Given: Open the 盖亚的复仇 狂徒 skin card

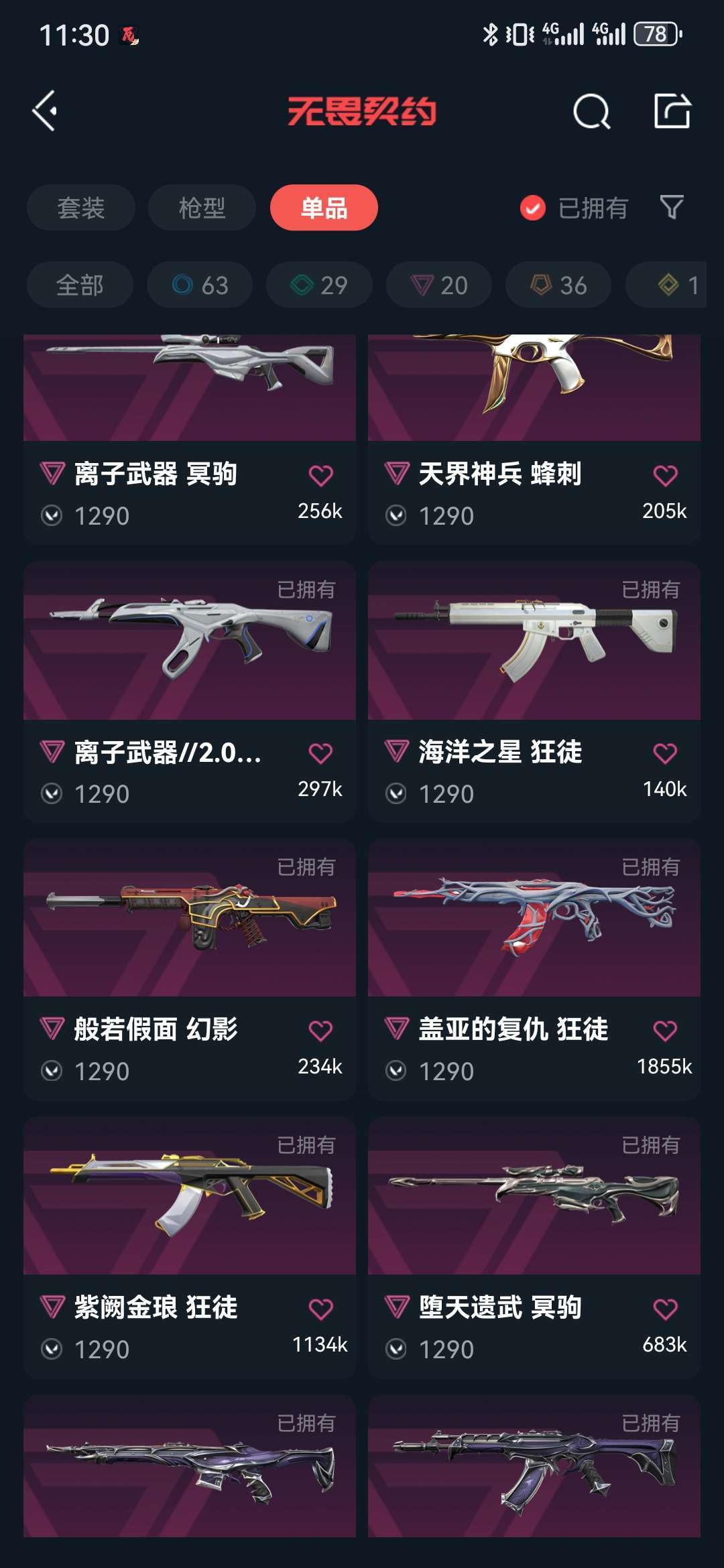Looking at the screenshot, I should pyautogui.click(x=534, y=969).
